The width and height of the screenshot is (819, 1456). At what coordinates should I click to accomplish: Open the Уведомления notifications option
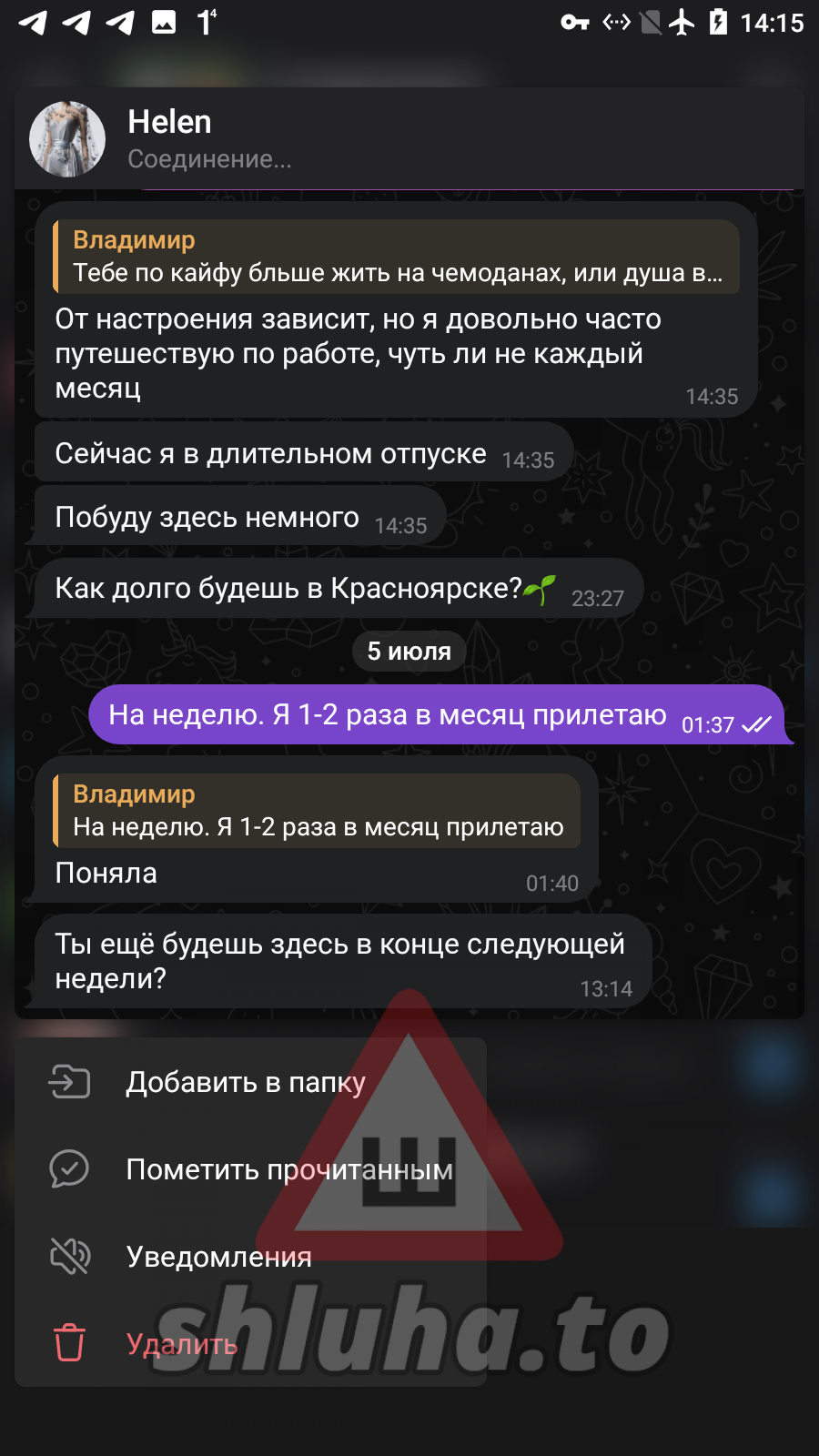[250, 1257]
